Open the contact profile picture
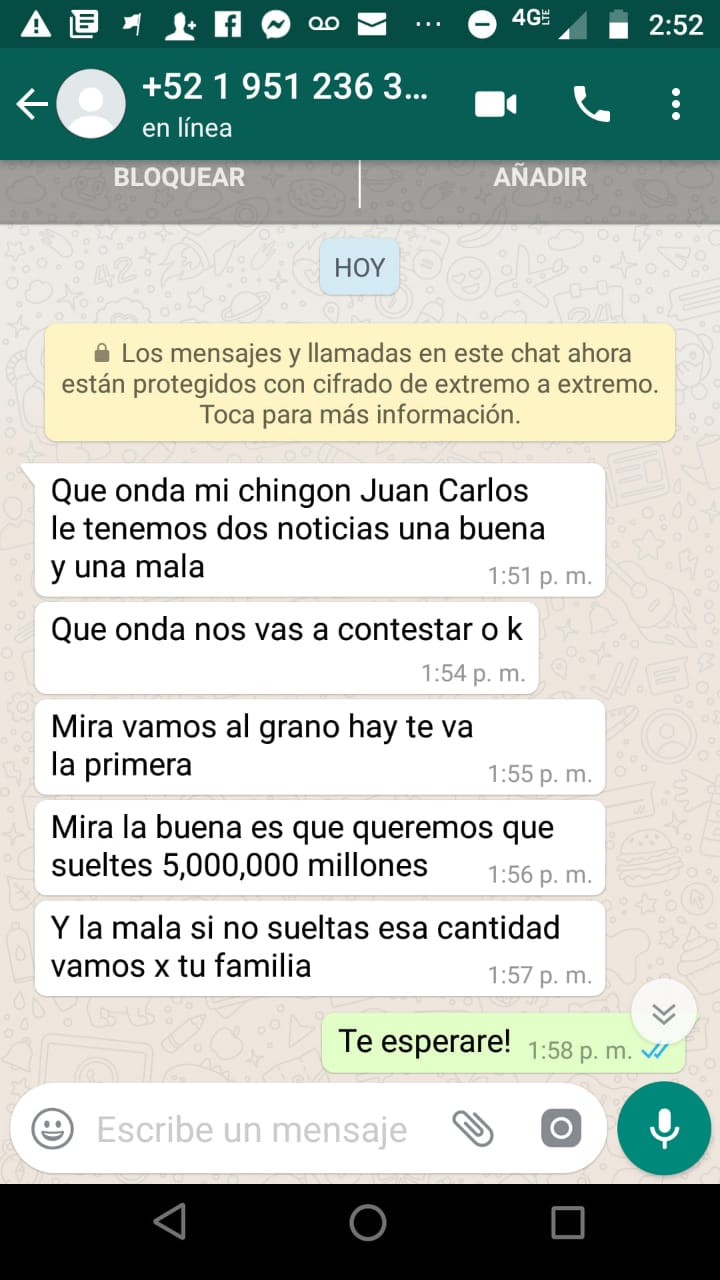Viewport: 720px width, 1280px height. click(91, 104)
